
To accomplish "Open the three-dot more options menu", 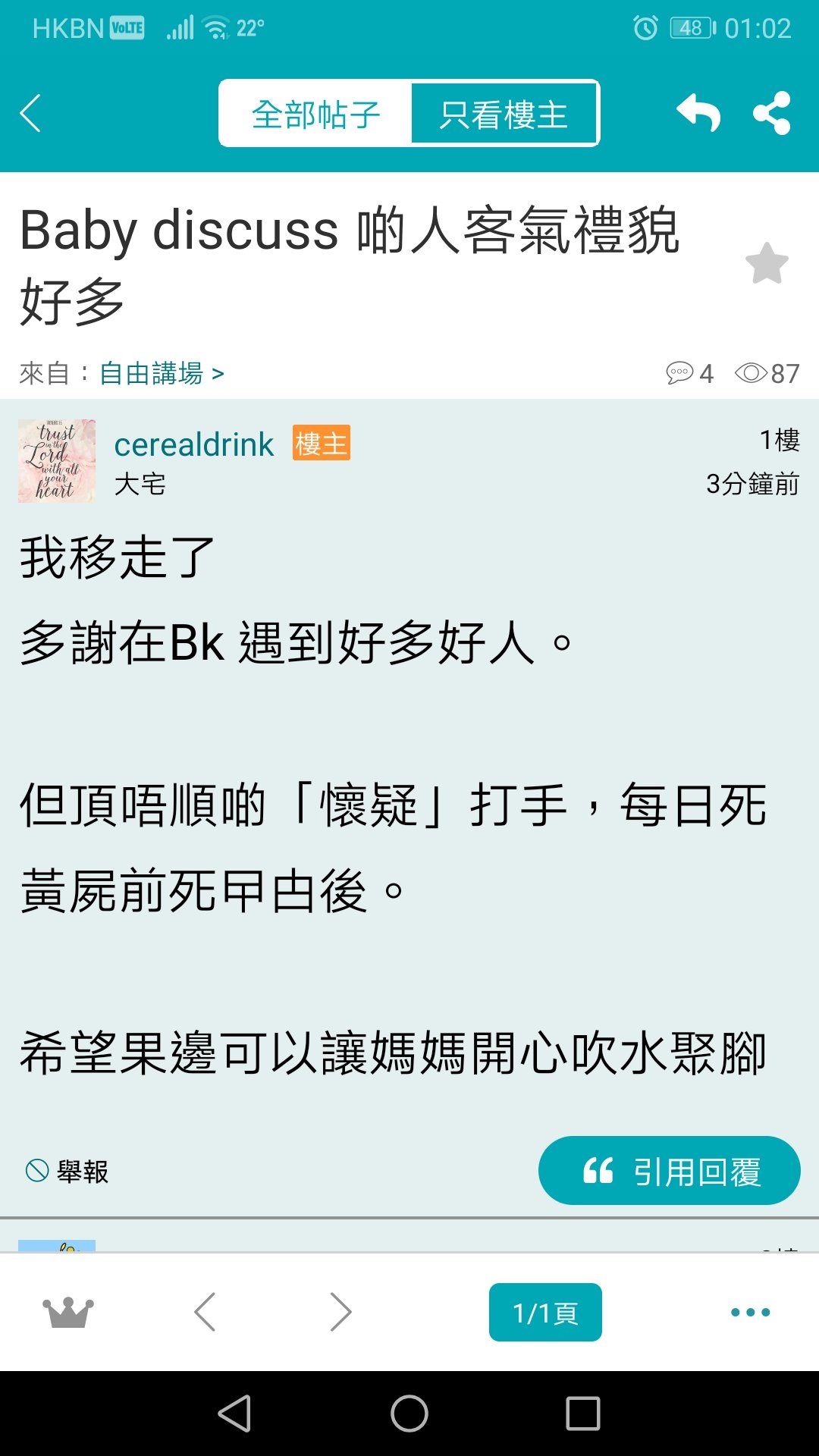I will pyautogui.click(x=750, y=1312).
